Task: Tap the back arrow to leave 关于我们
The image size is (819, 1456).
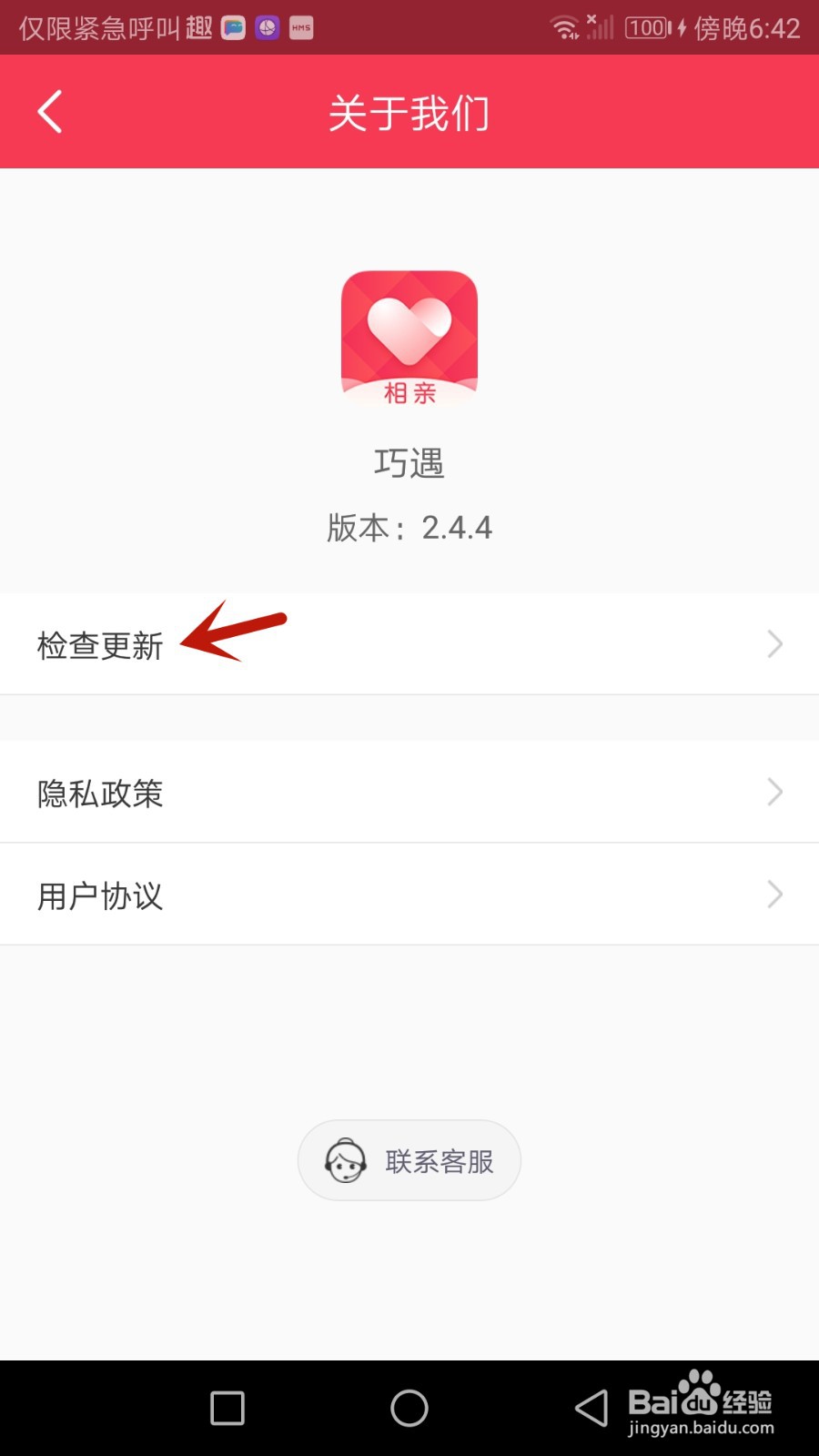Action: [x=50, y=111]
